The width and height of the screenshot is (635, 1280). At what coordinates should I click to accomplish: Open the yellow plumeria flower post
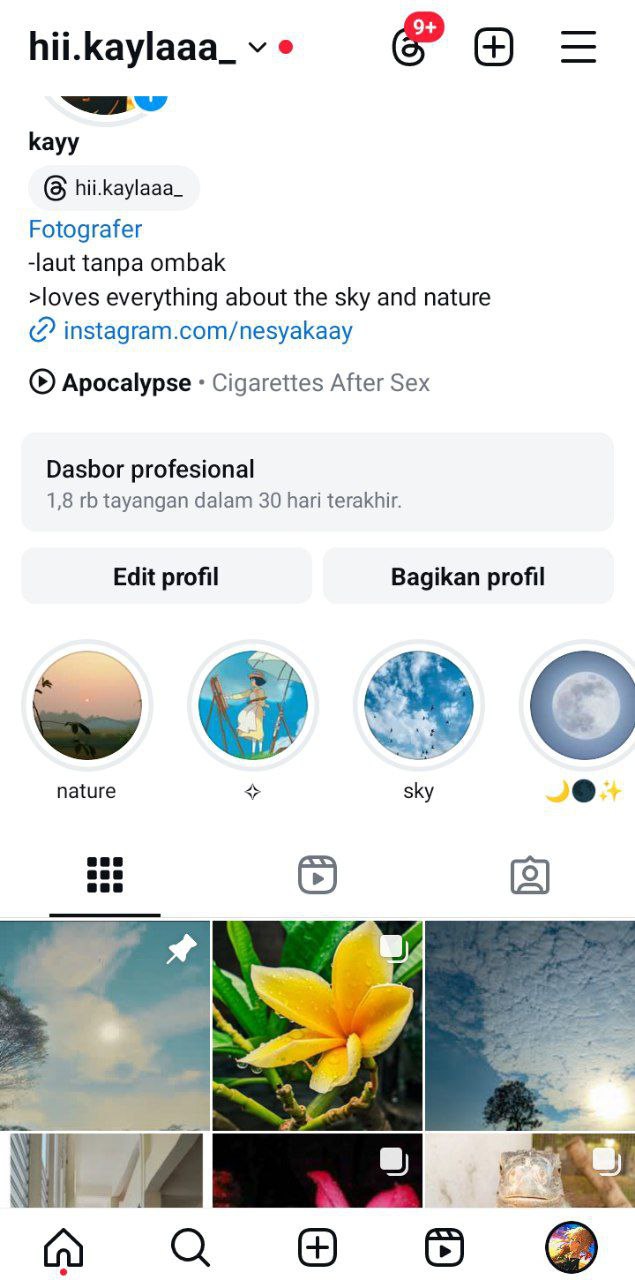pyautogui.click(x=317, y=1025)
